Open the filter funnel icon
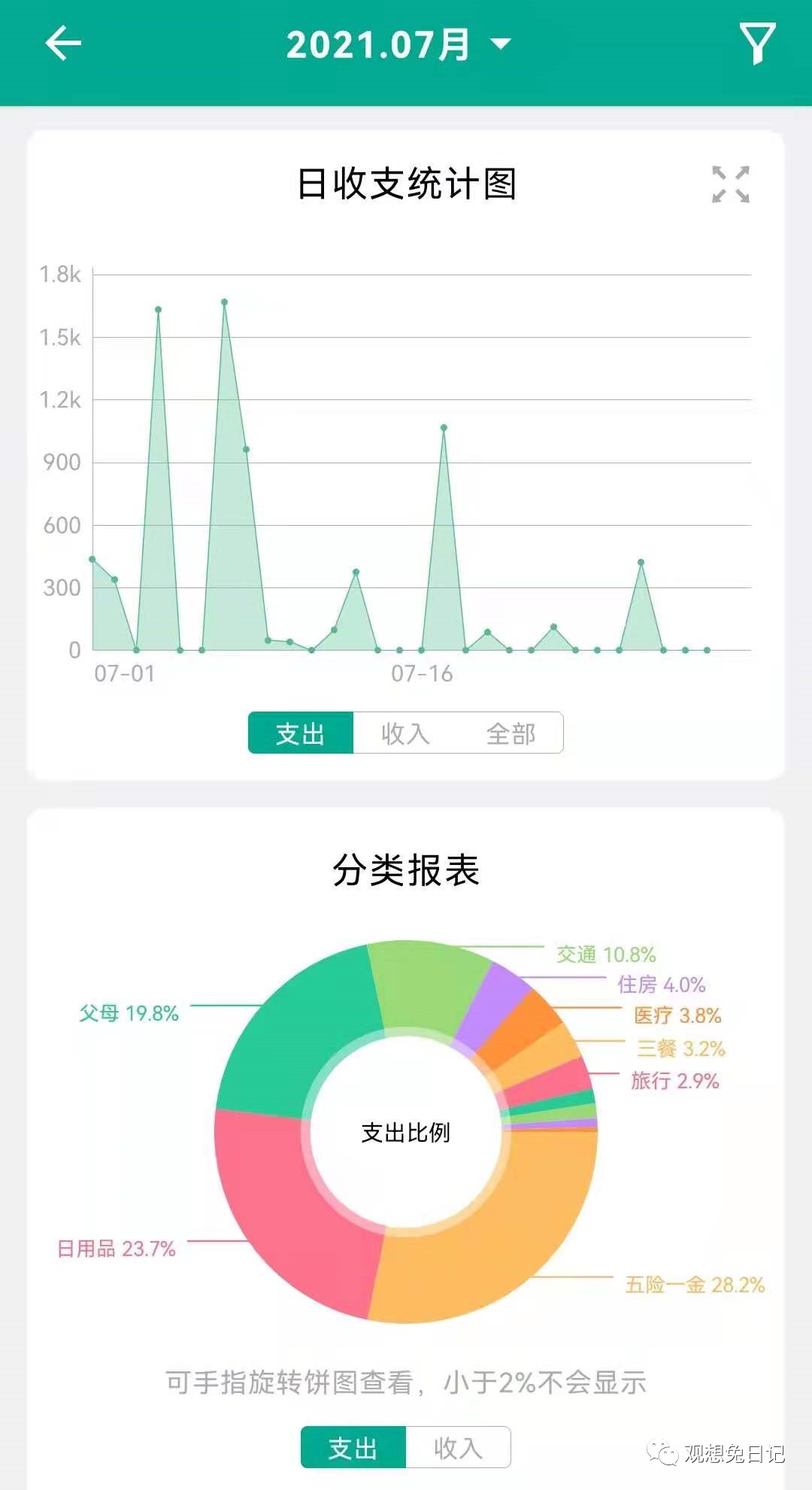 coord(757,43)
